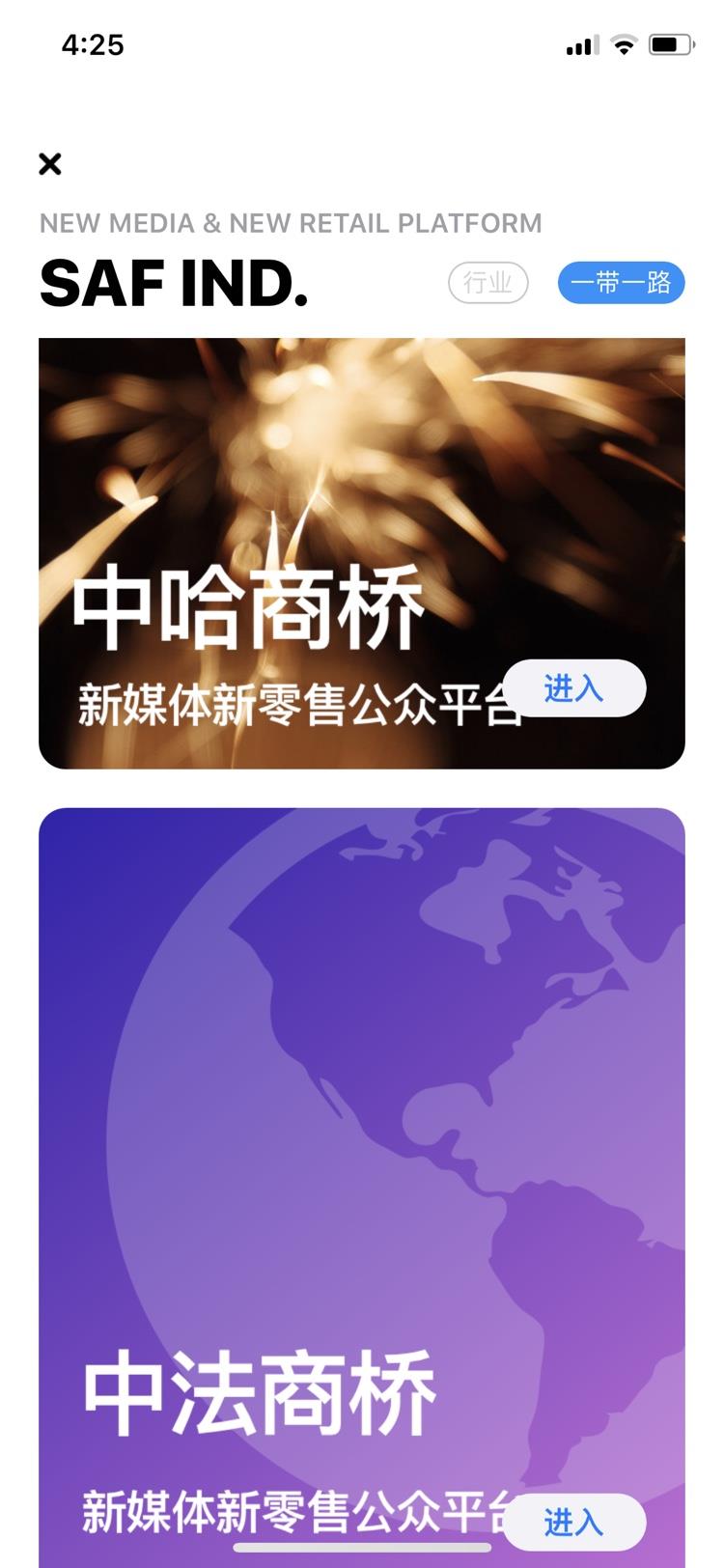Close this page with the X icon
The image size is (724, 1568).
point(50,164)
